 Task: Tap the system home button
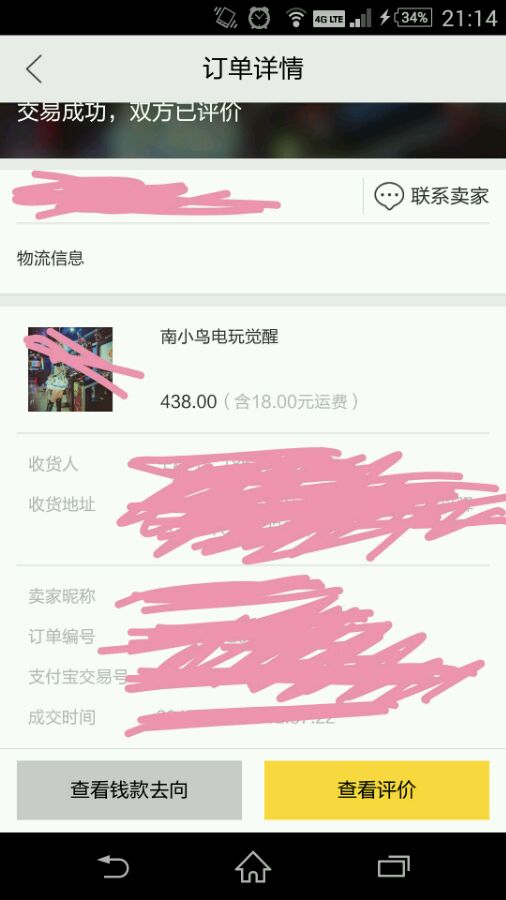[x=253, y=867]
